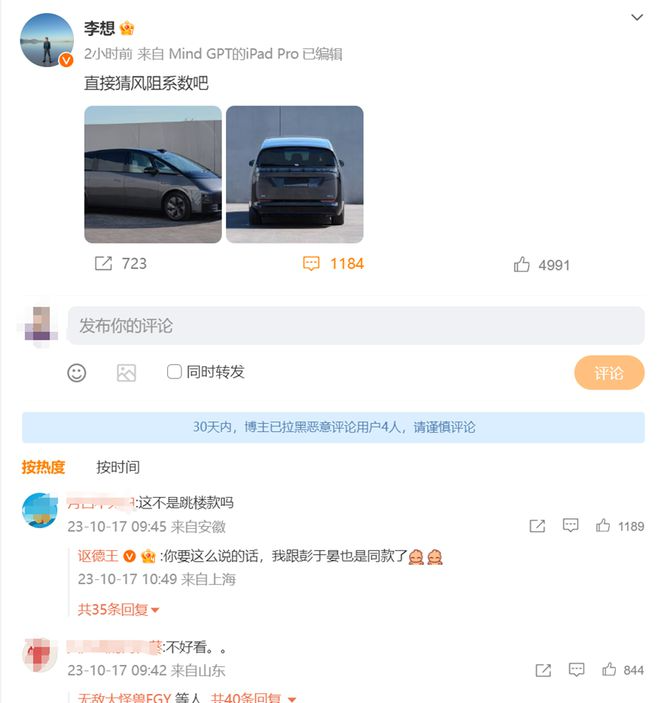Sort comments by 按热度
660x703 pixels.
click(x=43, y=467)
